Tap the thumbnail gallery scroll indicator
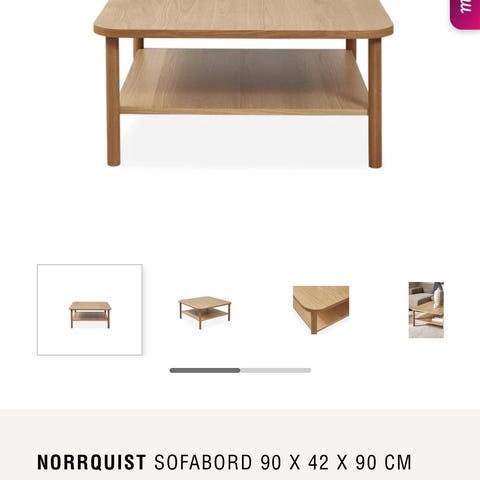 click(x=240, y=370)
